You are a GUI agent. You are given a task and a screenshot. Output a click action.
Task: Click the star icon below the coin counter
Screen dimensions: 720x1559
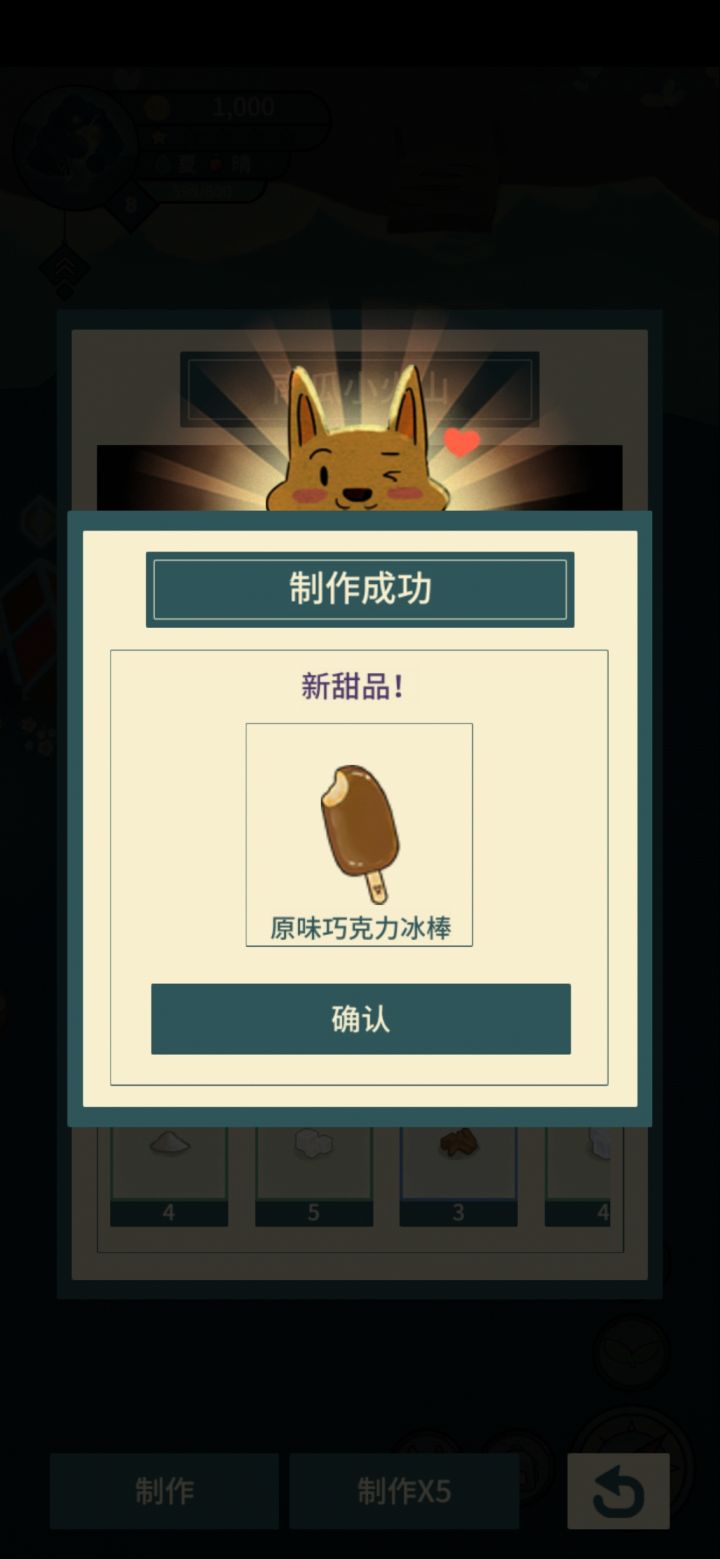point(159,136)
